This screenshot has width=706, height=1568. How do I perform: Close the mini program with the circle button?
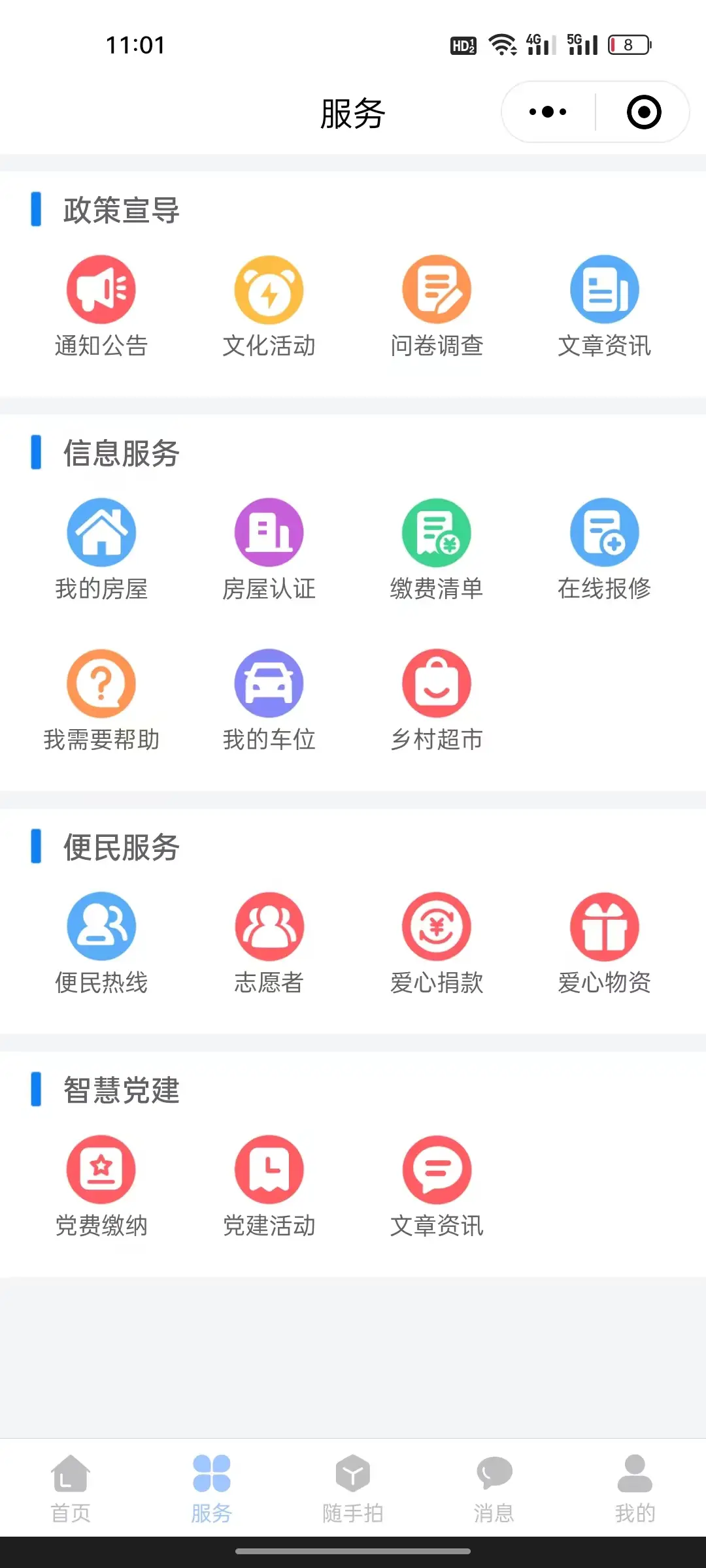(644, 112)
